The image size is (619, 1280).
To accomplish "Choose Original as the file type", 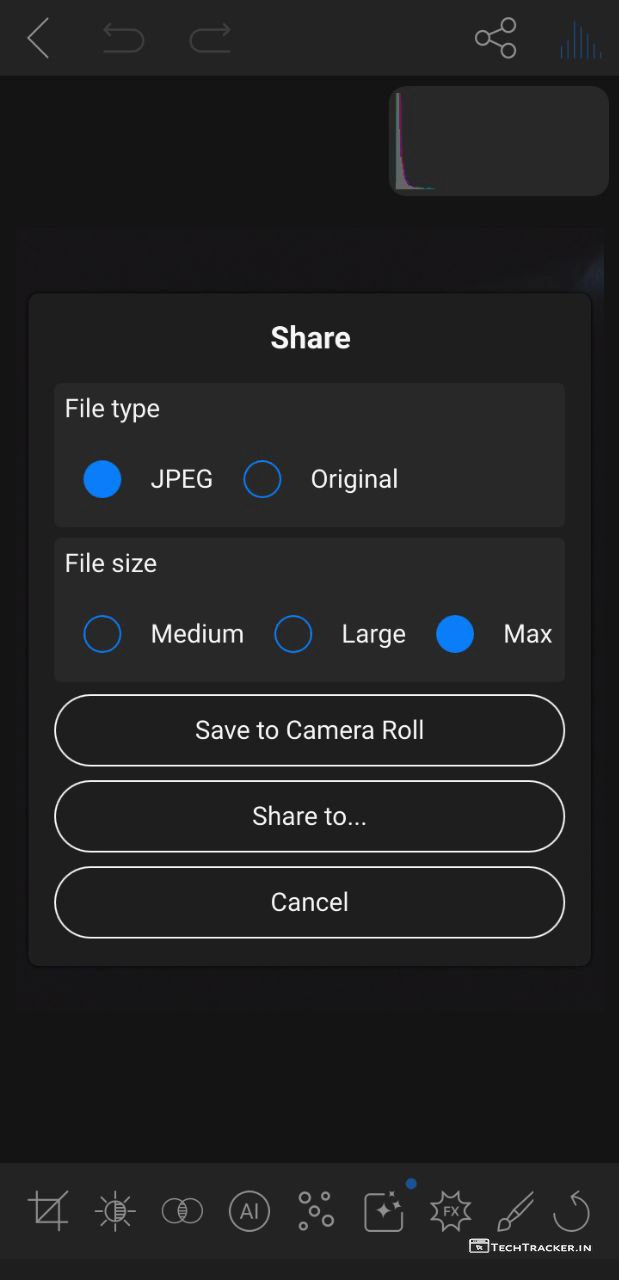I will (263, 479).
